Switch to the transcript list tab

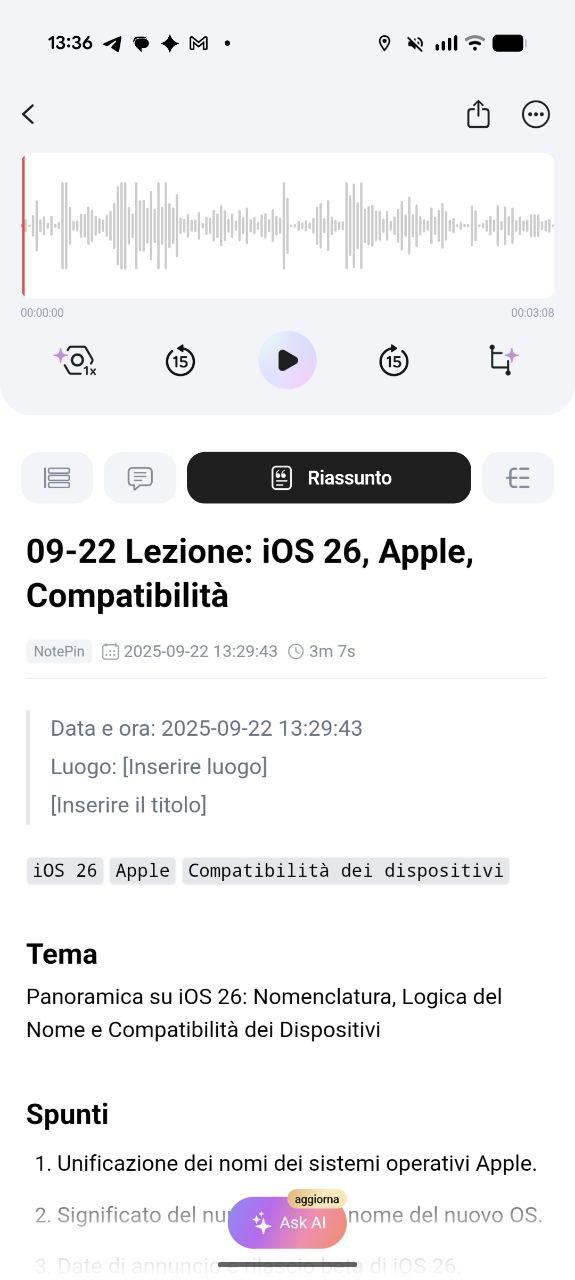pos(57,478)
